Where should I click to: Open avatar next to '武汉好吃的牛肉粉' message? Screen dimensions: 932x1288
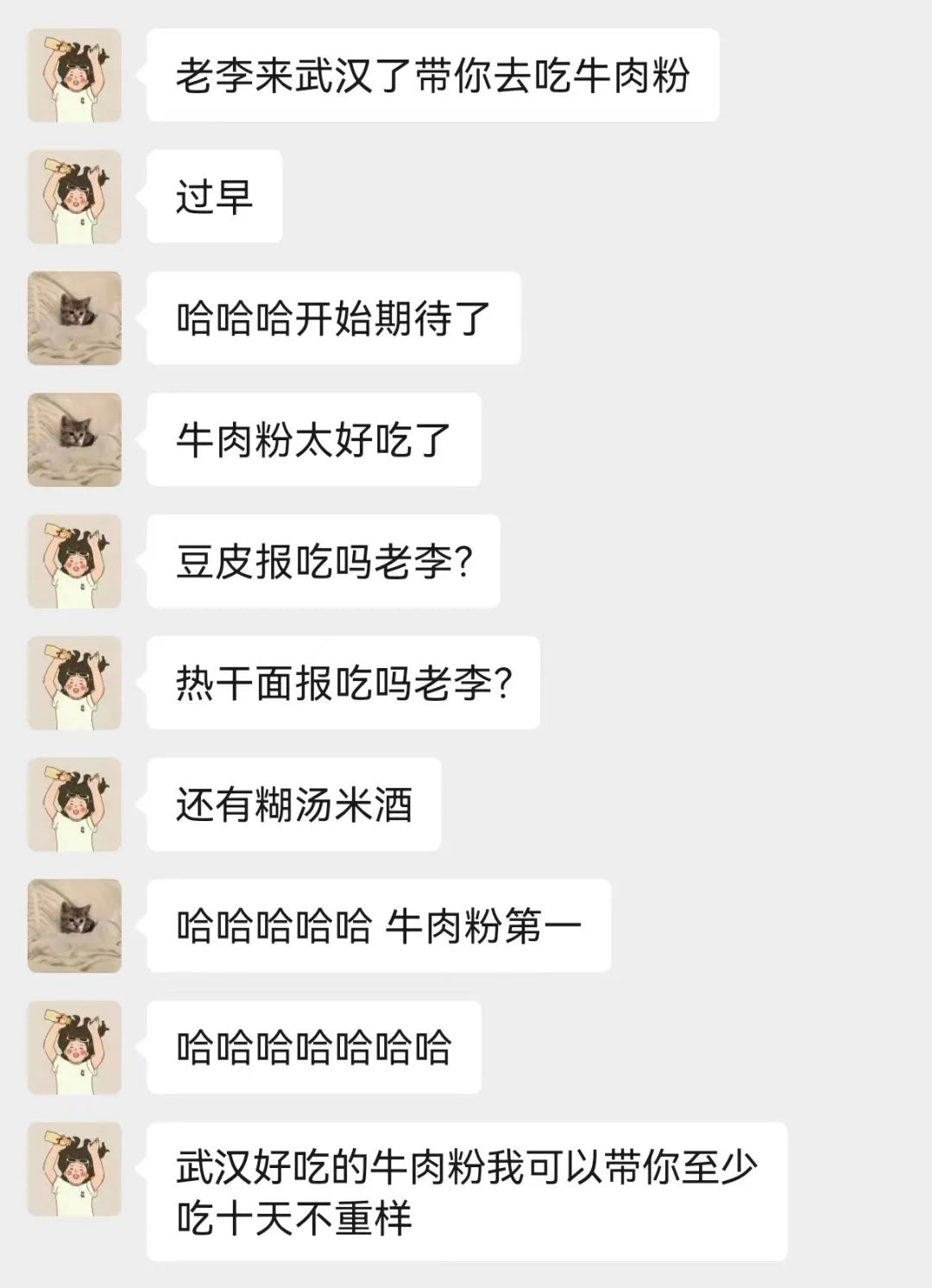74,1169
